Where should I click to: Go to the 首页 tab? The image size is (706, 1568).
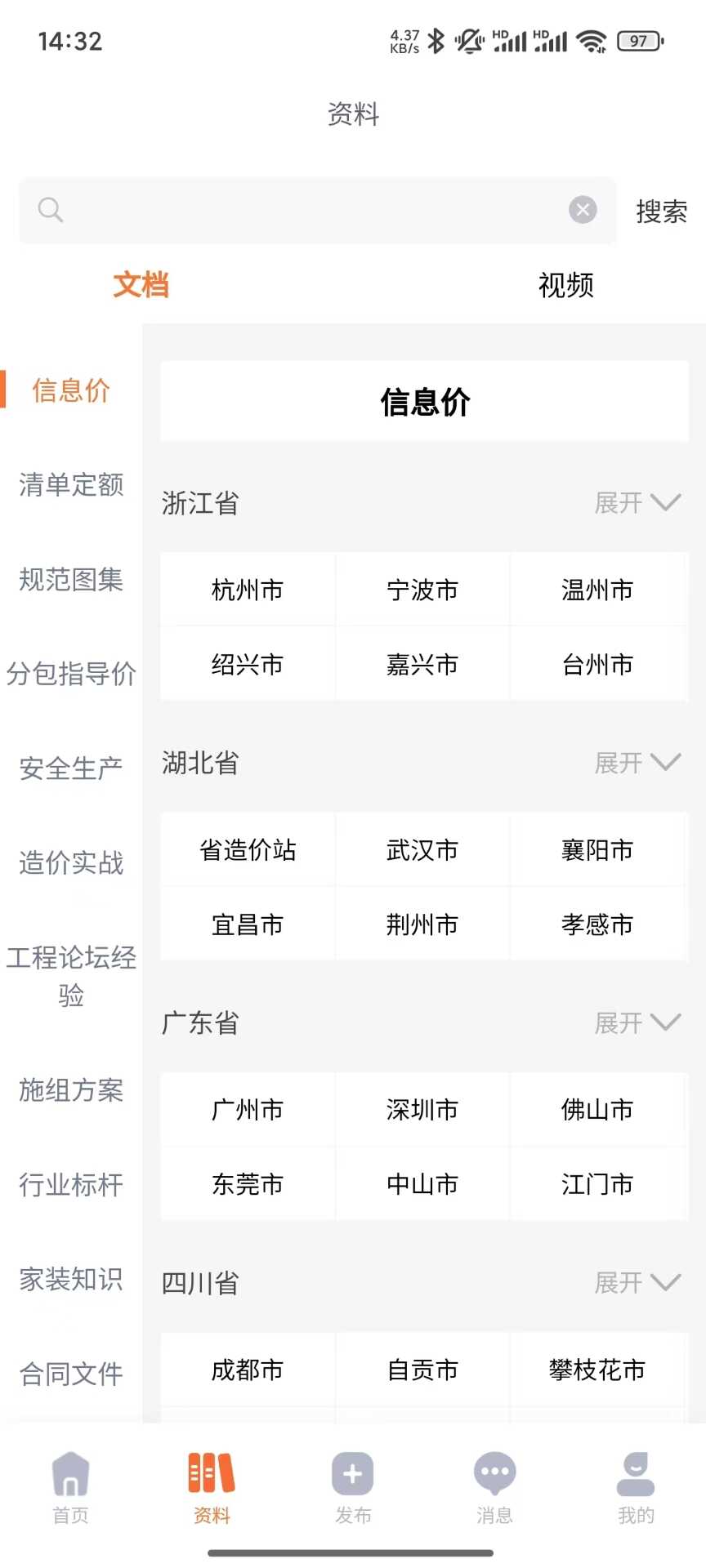pyautogui.click(x=71, y=1487)
